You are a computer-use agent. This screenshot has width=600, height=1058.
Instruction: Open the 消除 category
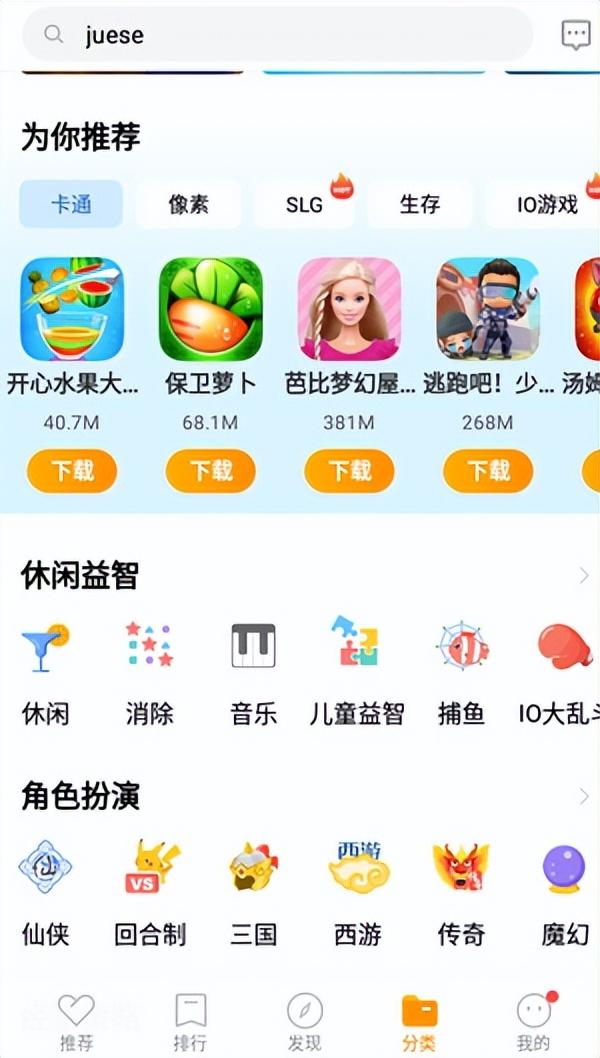[149, 675]
